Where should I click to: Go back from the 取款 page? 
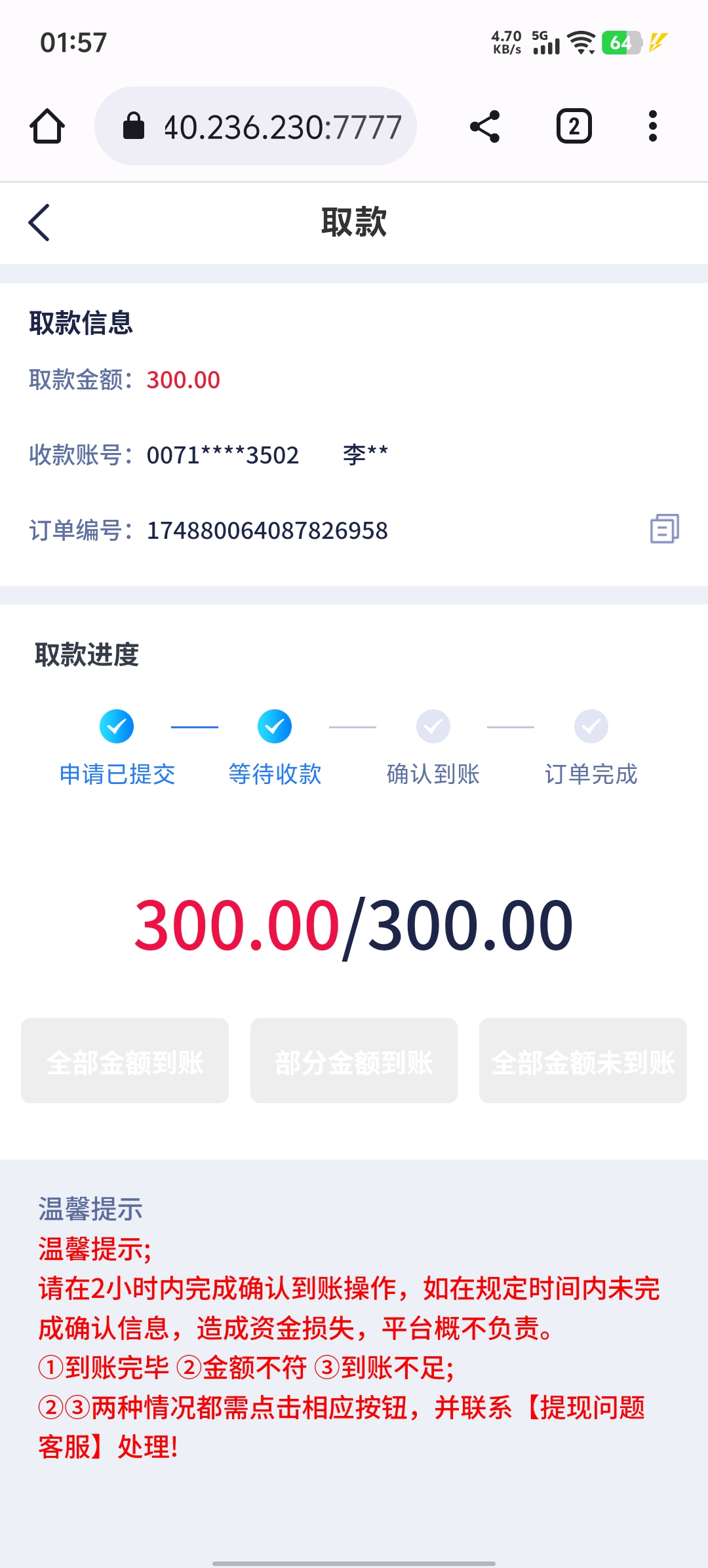pos(39,223)
